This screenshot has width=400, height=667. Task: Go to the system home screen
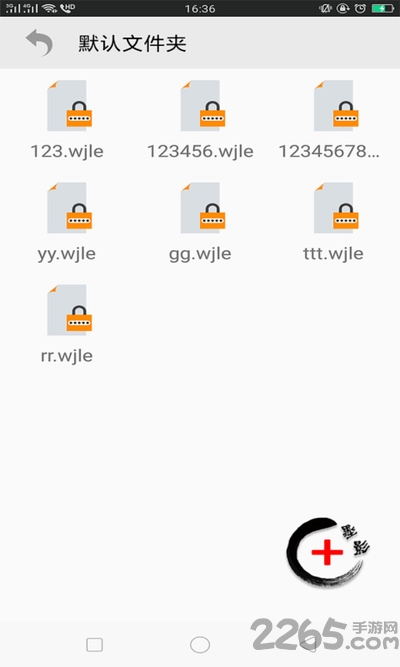[200, 644]
